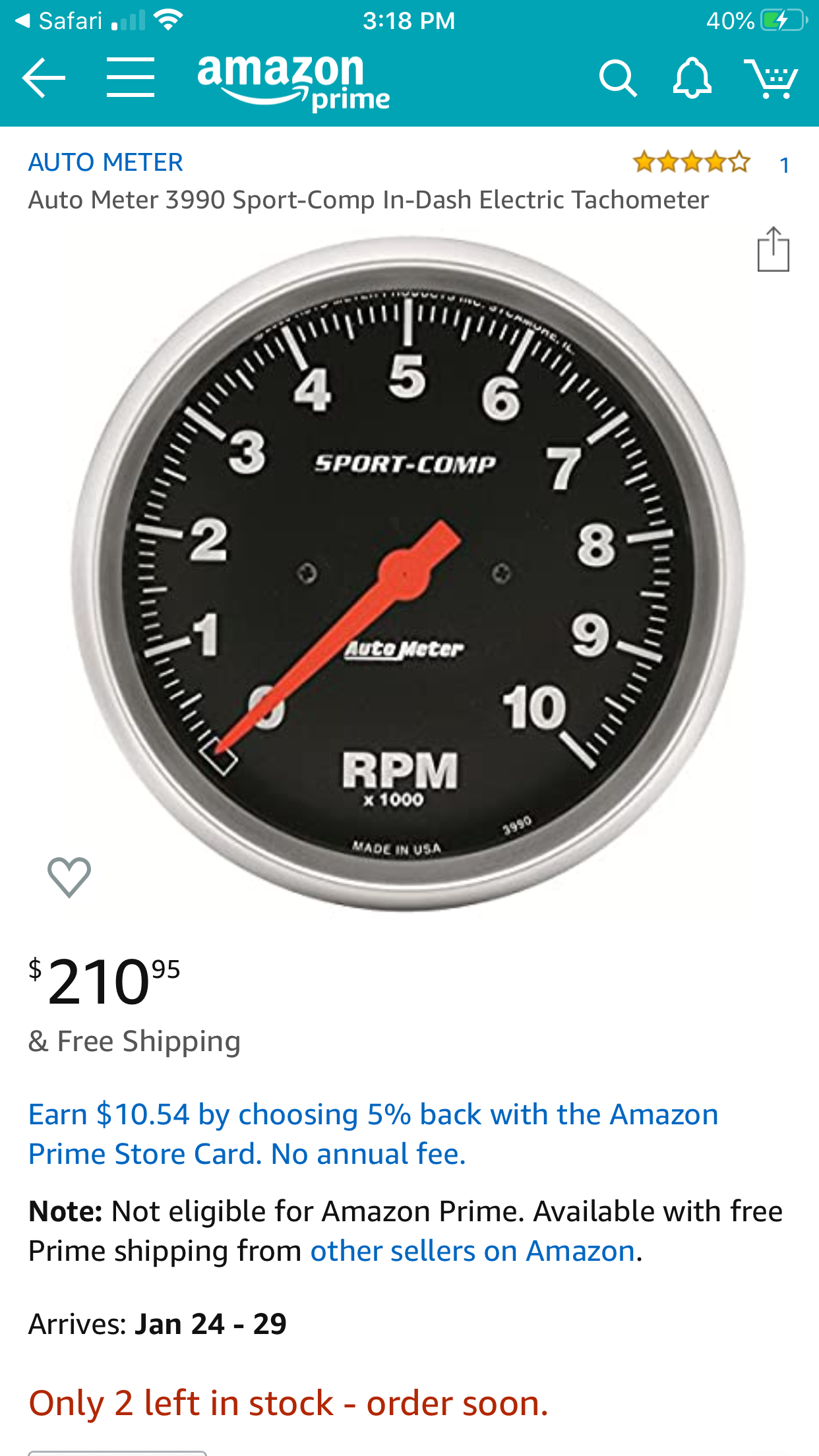Image resolution: width=819 pixels, height=1456 pixels.
Task: Open the tachometer product image
Action: (x=408, y=574)
